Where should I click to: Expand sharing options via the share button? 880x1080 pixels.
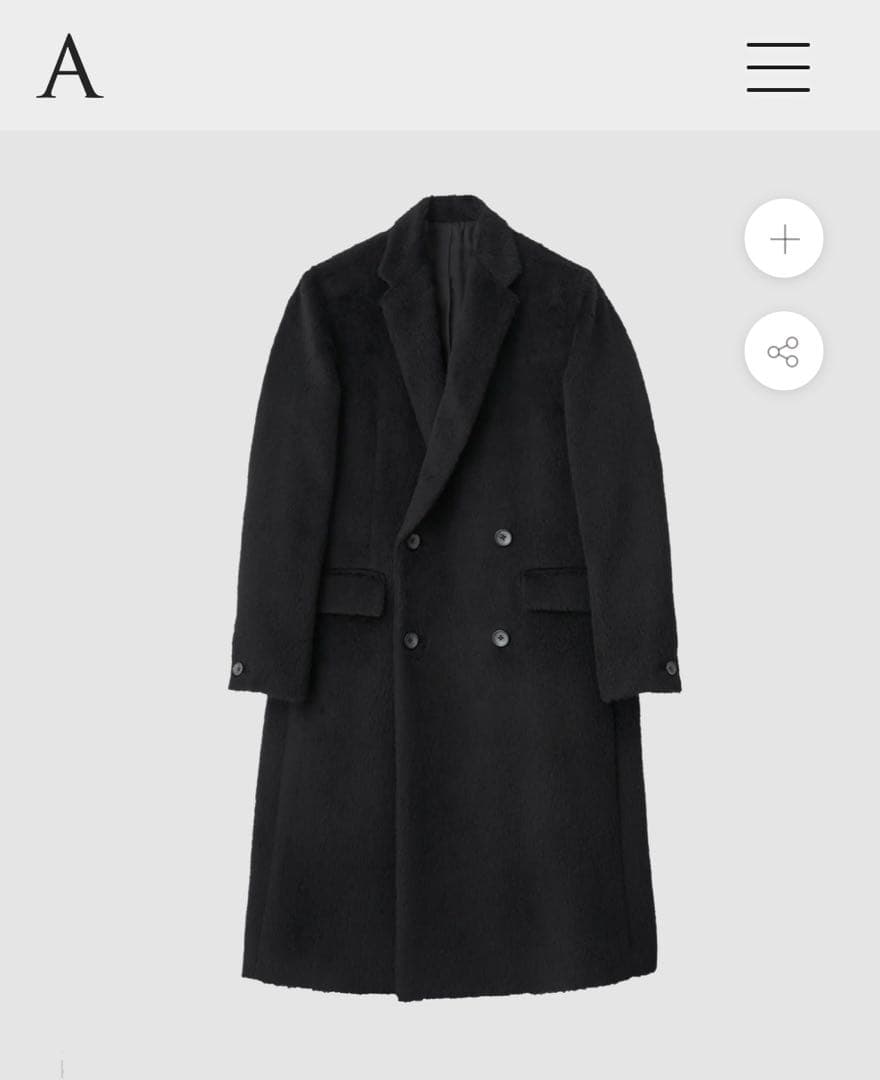point(784,349)
